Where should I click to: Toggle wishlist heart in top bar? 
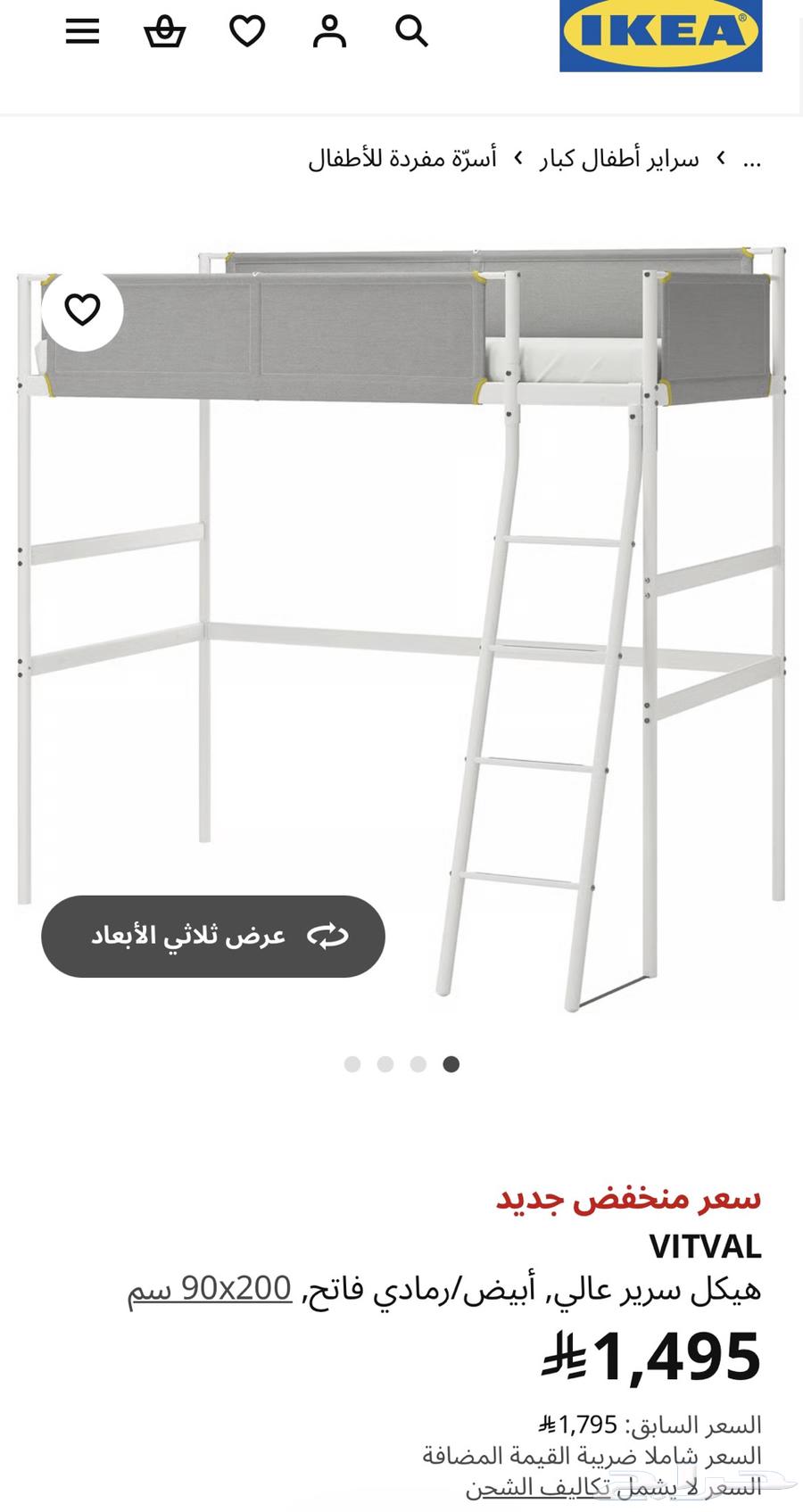[247, 32]
